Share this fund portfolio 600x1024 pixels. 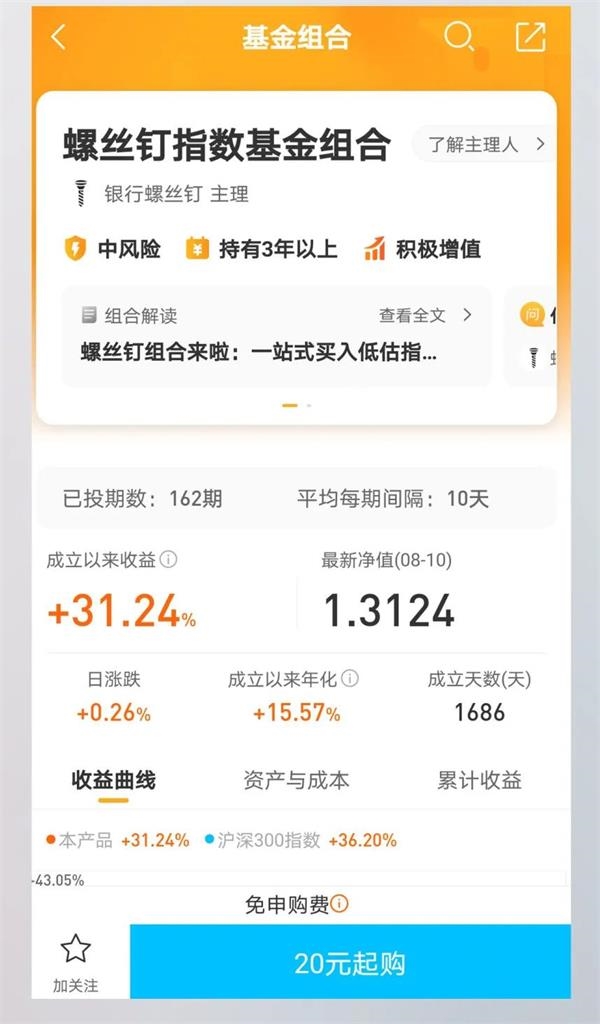(x=530, y=37)
